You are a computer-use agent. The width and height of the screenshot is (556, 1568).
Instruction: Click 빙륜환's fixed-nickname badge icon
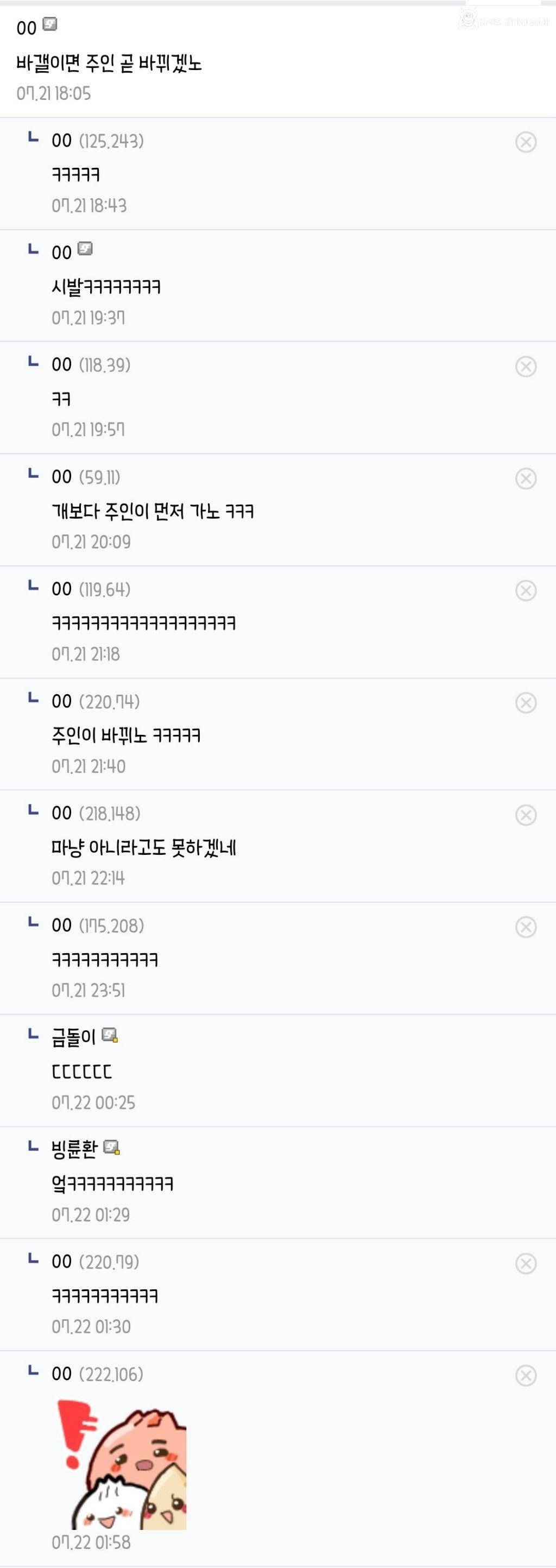[x=110, y=1148]
